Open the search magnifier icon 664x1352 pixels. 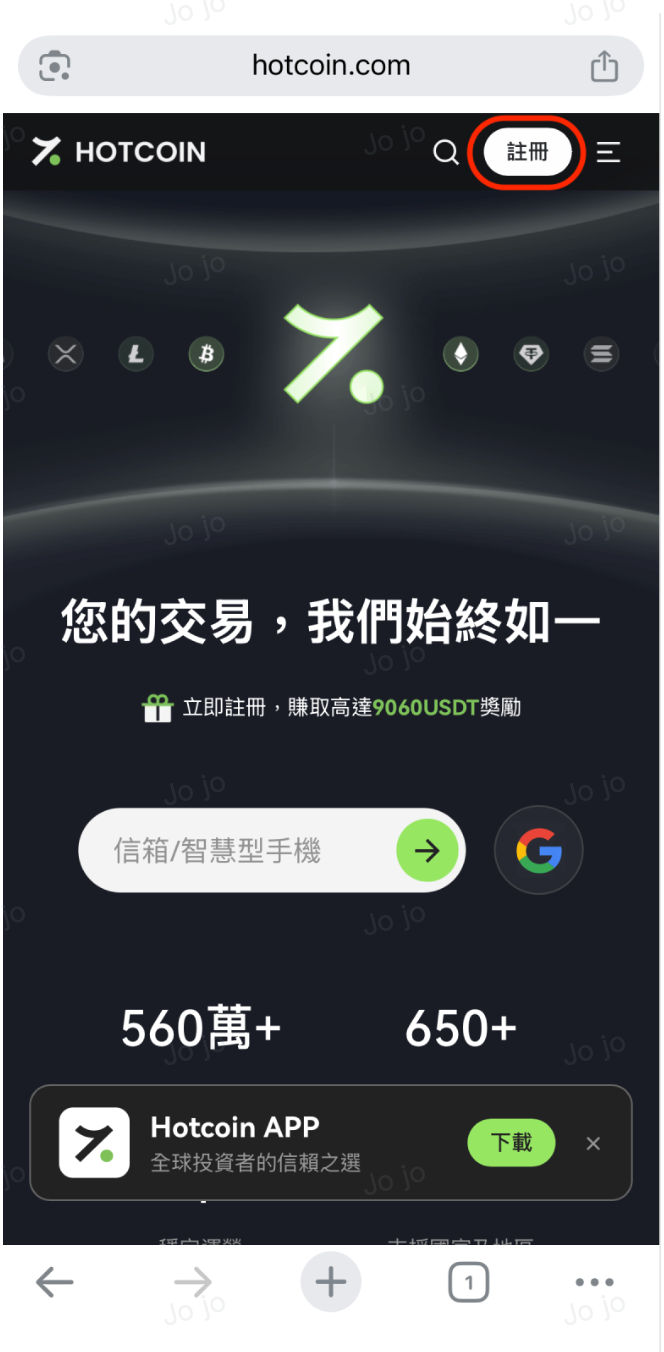pyautogui.click(x=445, y=153)
